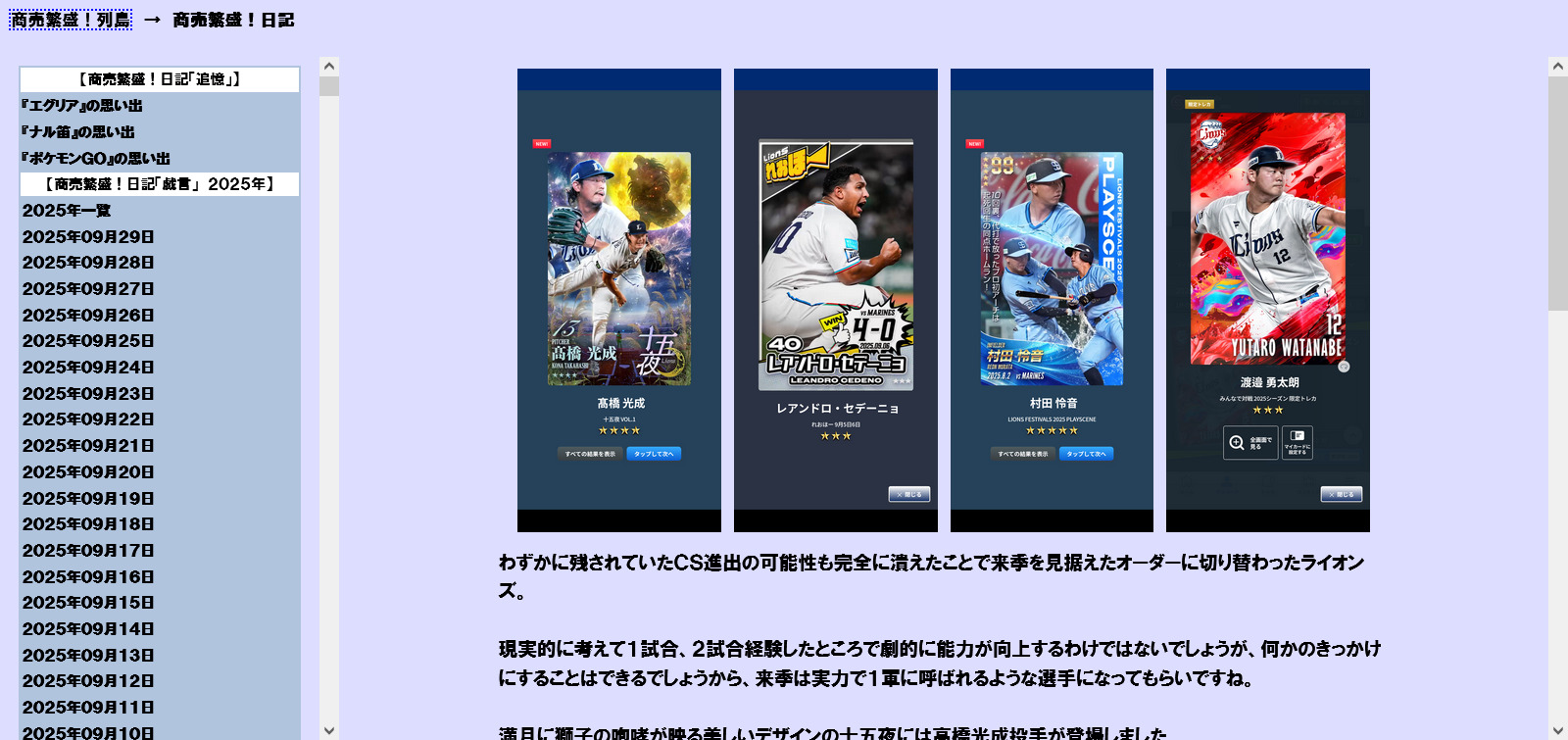
Task: Tap the main page scroll-down arrow
Action: 1557,730
